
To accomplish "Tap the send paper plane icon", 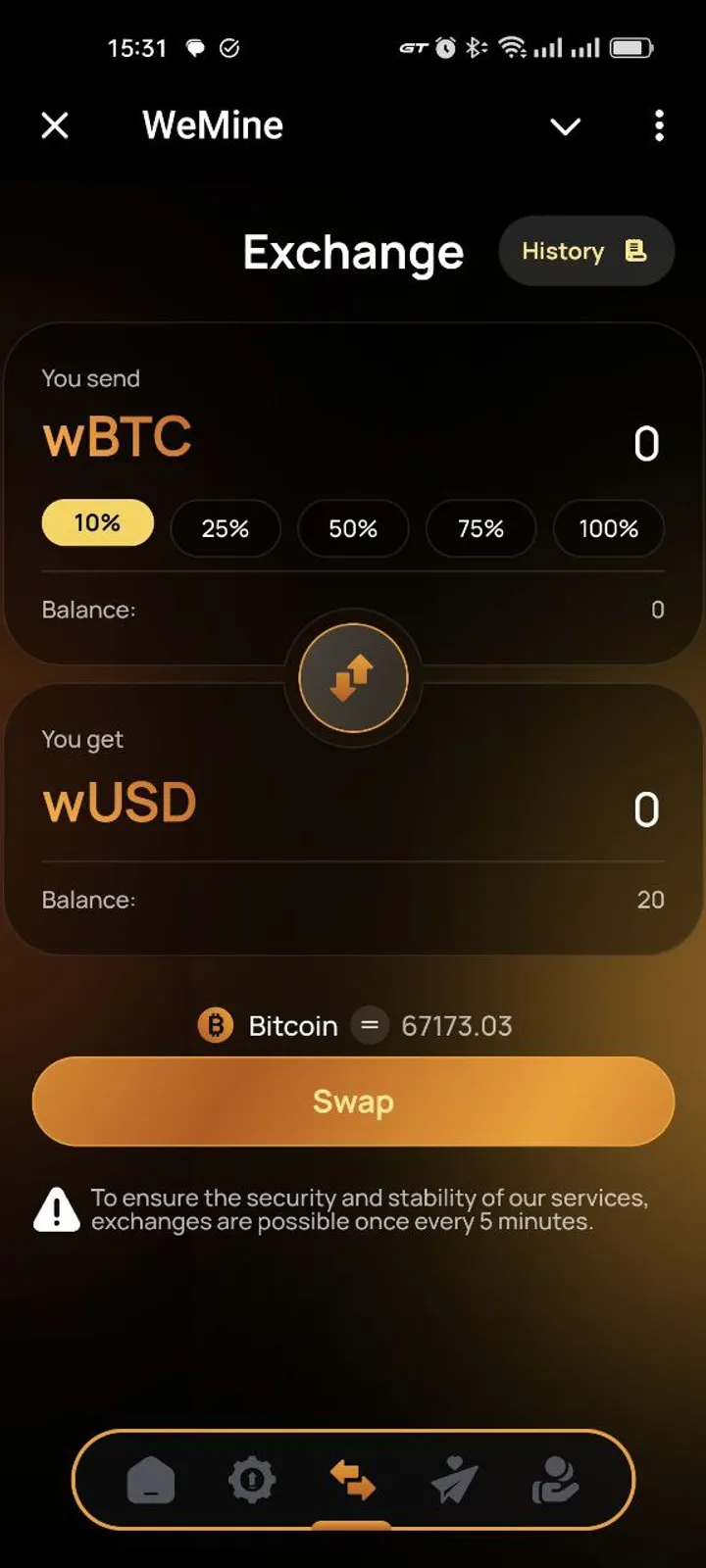I will click(x=453, y=1481).
